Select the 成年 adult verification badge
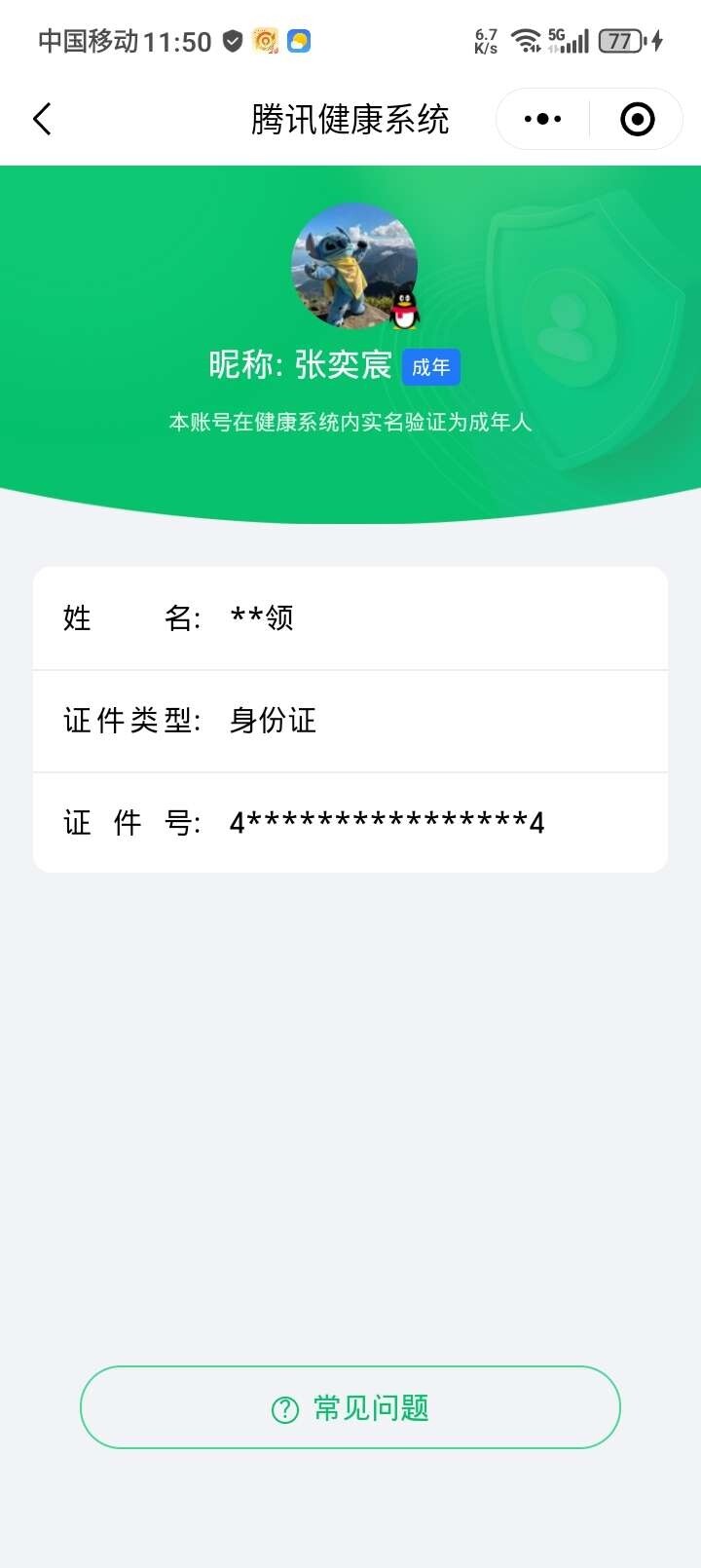 [x=430, y=367]
